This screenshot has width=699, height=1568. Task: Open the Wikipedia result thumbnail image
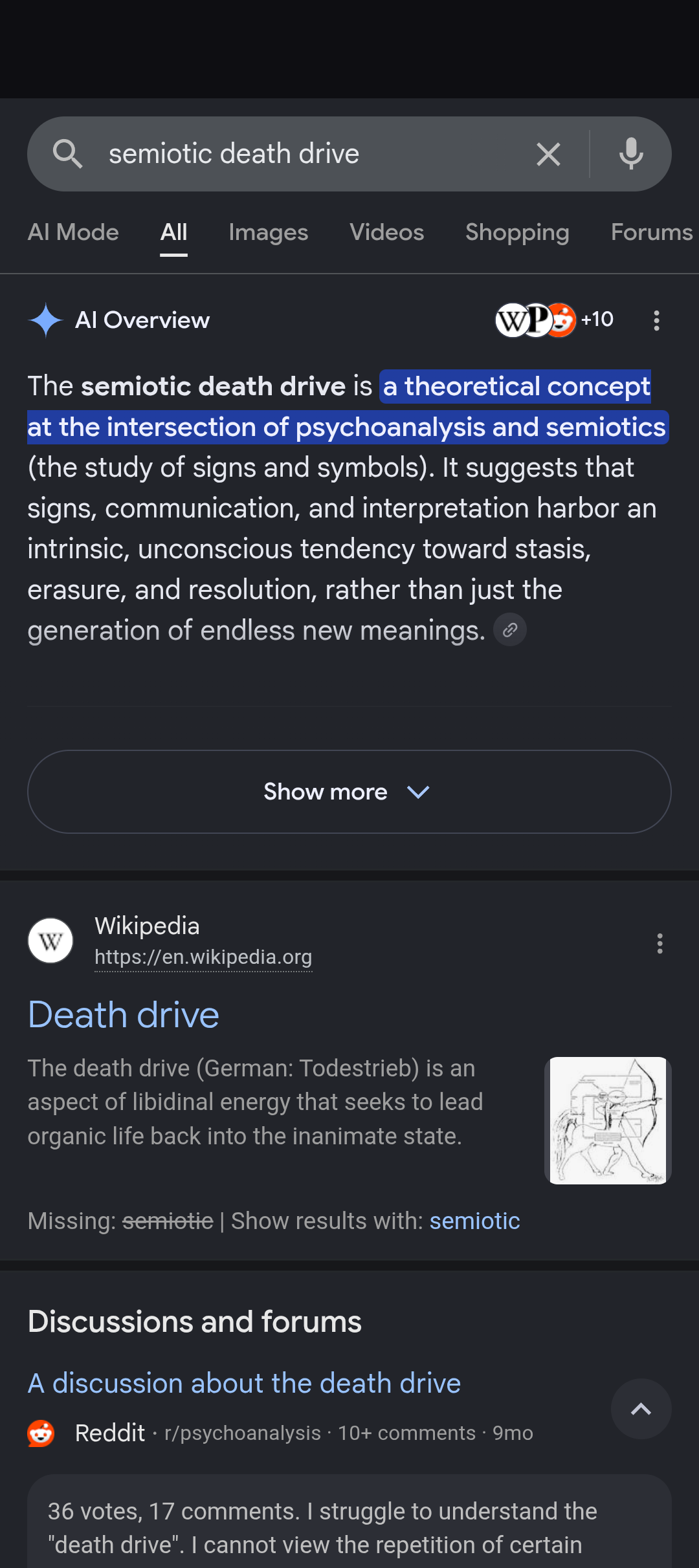607,1120
